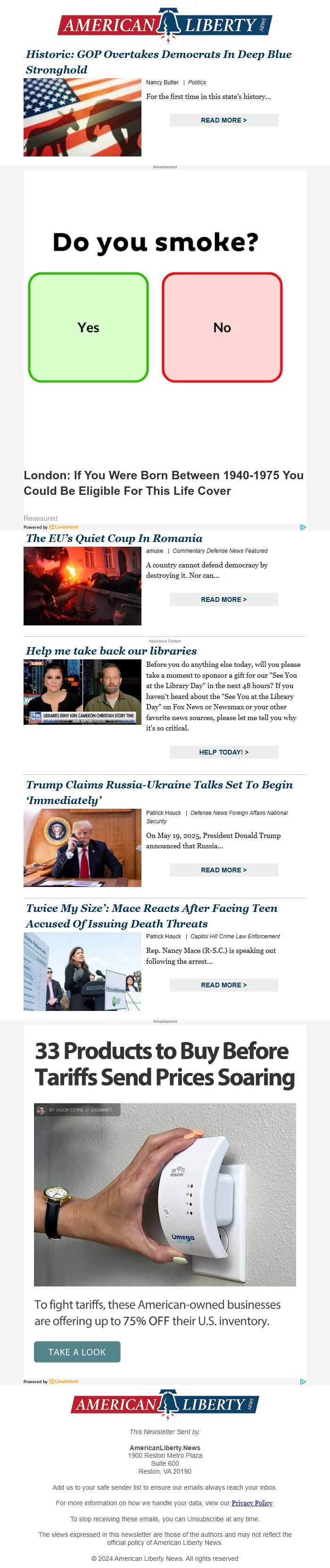Open the GOP Overtakes Democrats headline link
Viewport: 330px width, 1568px height.
[x=158, y=61]
